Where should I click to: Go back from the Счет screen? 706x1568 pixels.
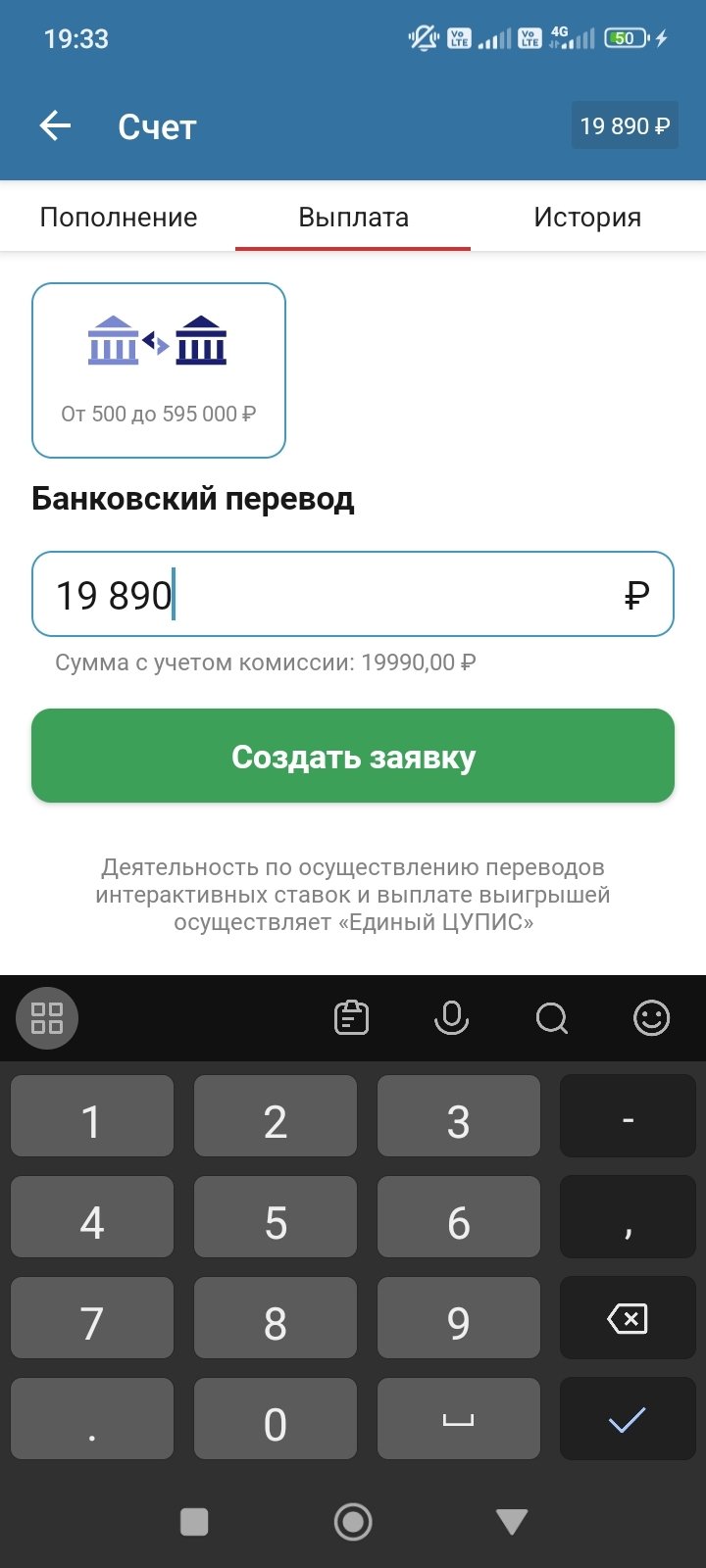(x=56, y=126)
